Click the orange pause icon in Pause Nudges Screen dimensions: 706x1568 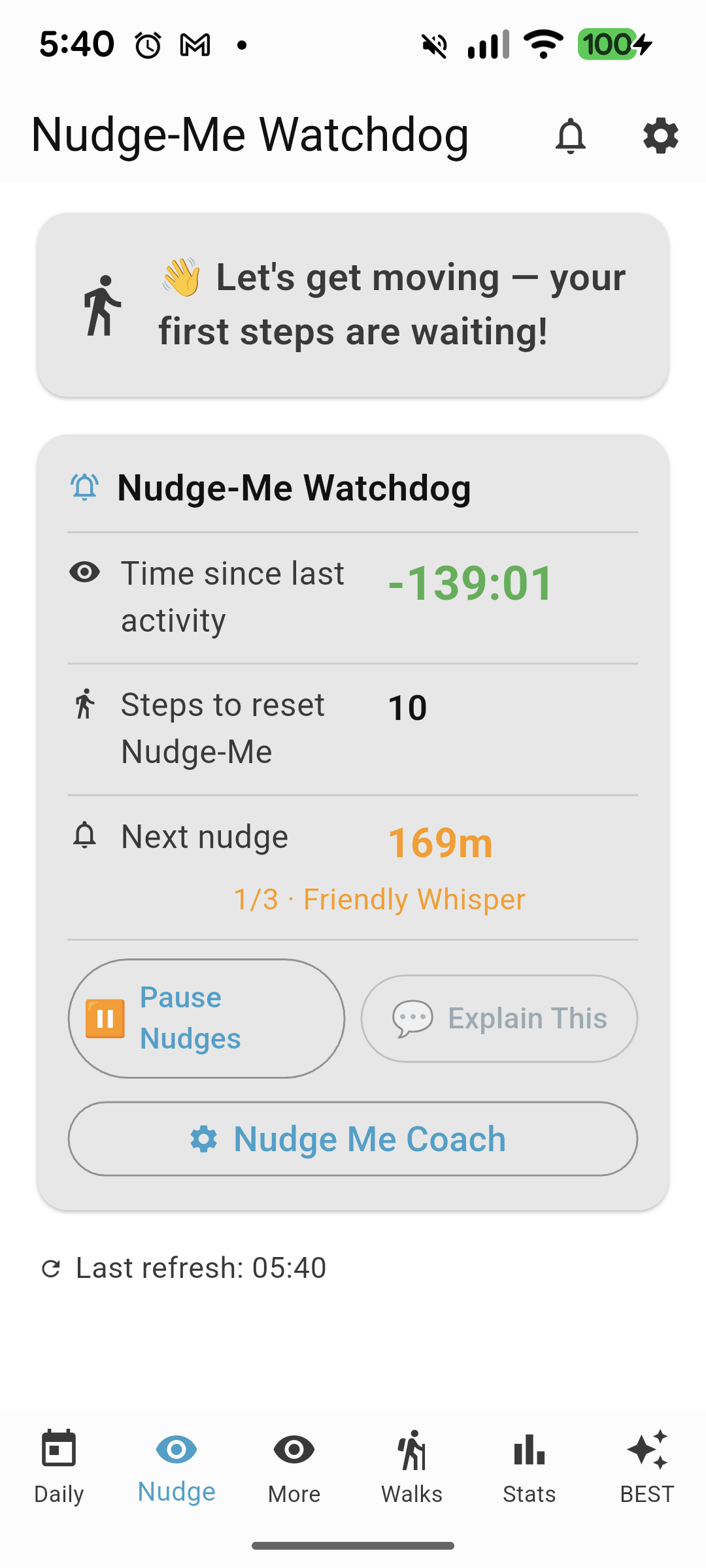click(x=103, y=1017)
